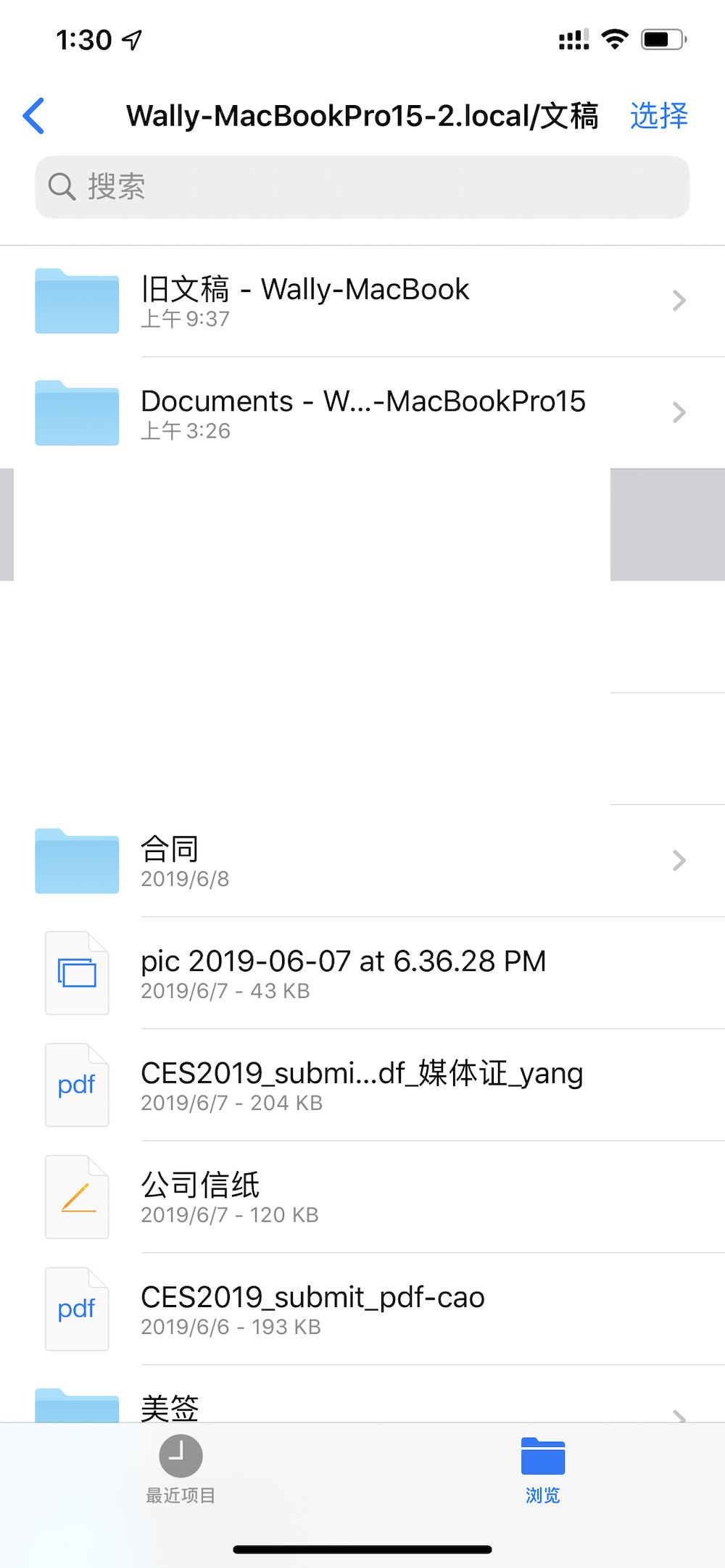Expand the 合同 folder chevron
The image size is (725, 1568).
click(x=679, y=860)
